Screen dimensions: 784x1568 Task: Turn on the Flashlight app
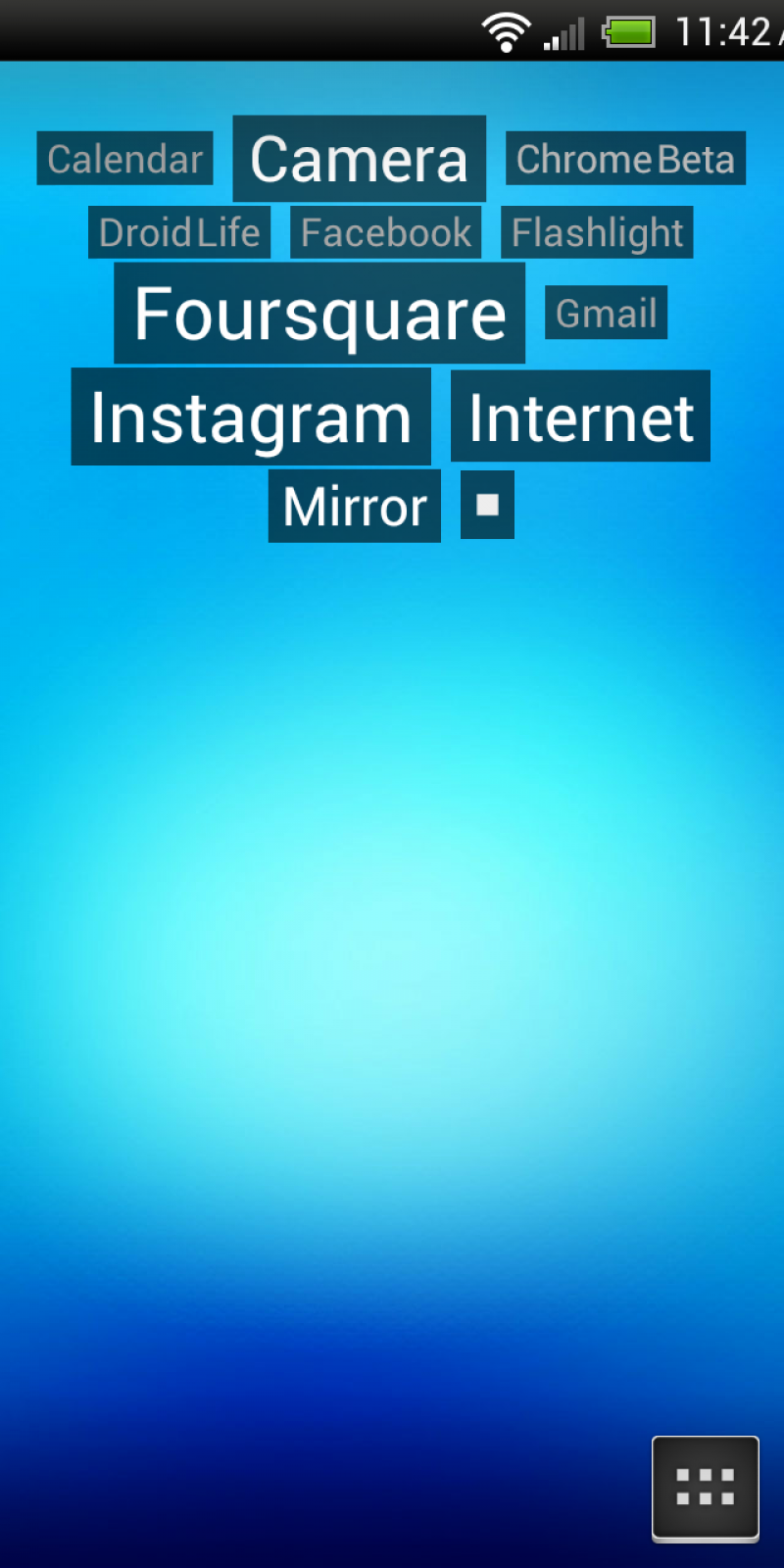597,233
